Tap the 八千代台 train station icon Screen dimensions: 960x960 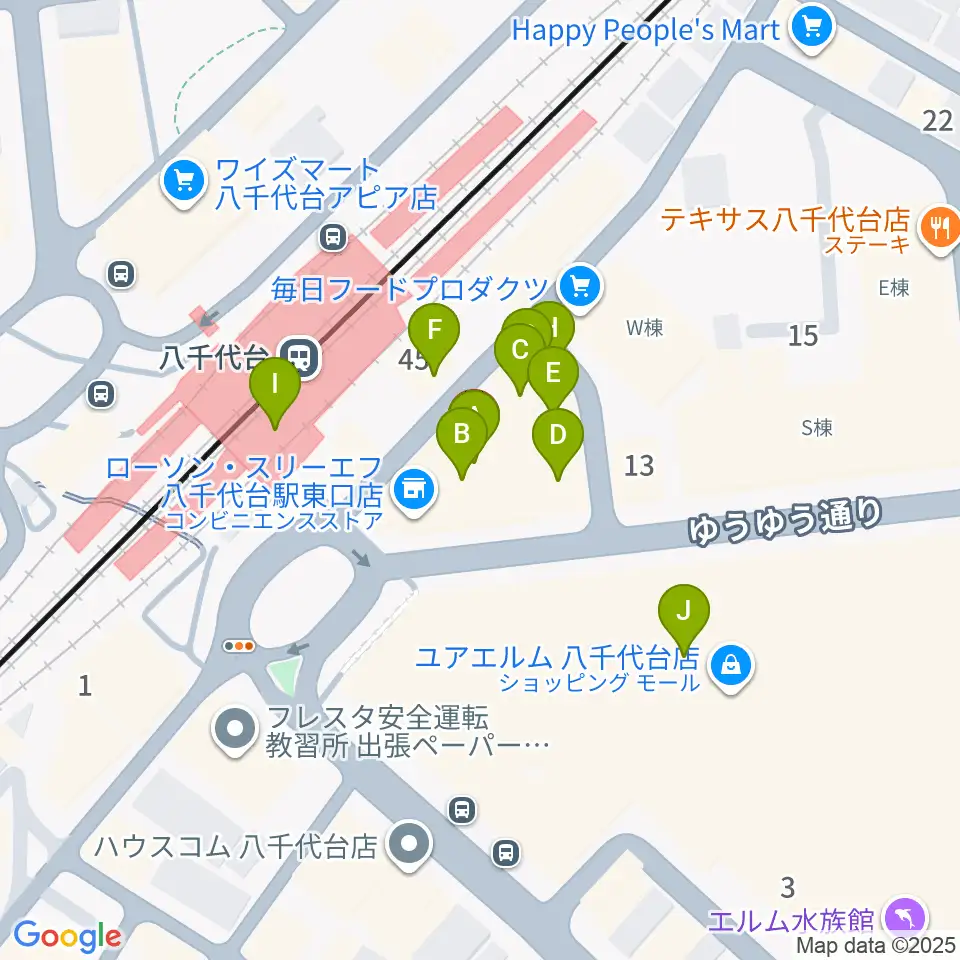pyautogui.click(x=300, y=357)
